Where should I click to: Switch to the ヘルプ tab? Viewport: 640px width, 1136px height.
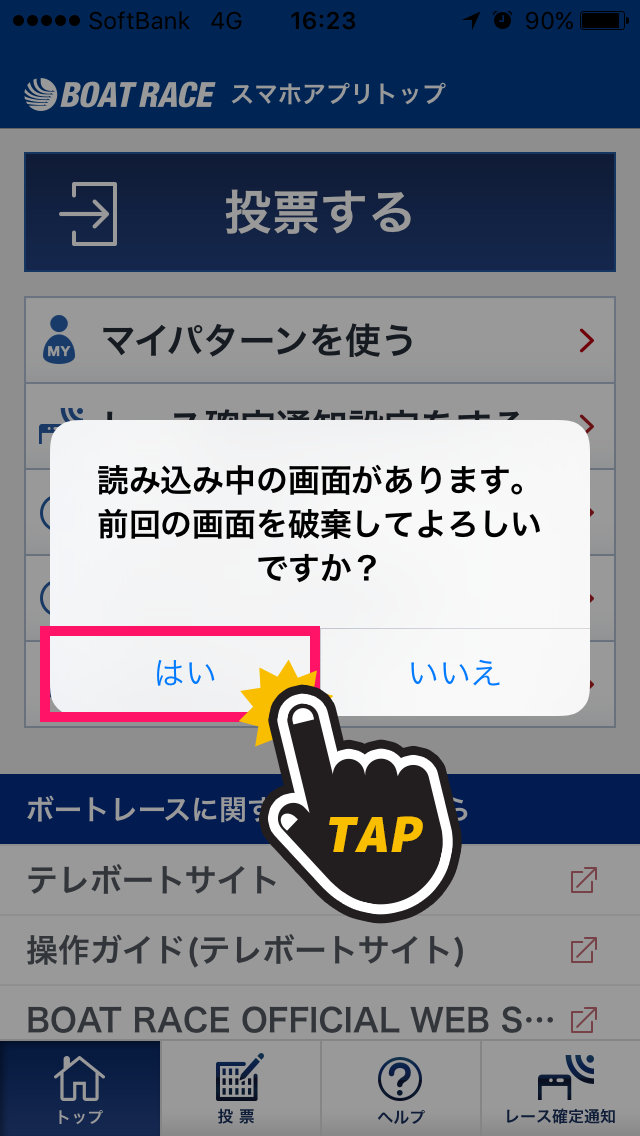(x=400, y=1090)
